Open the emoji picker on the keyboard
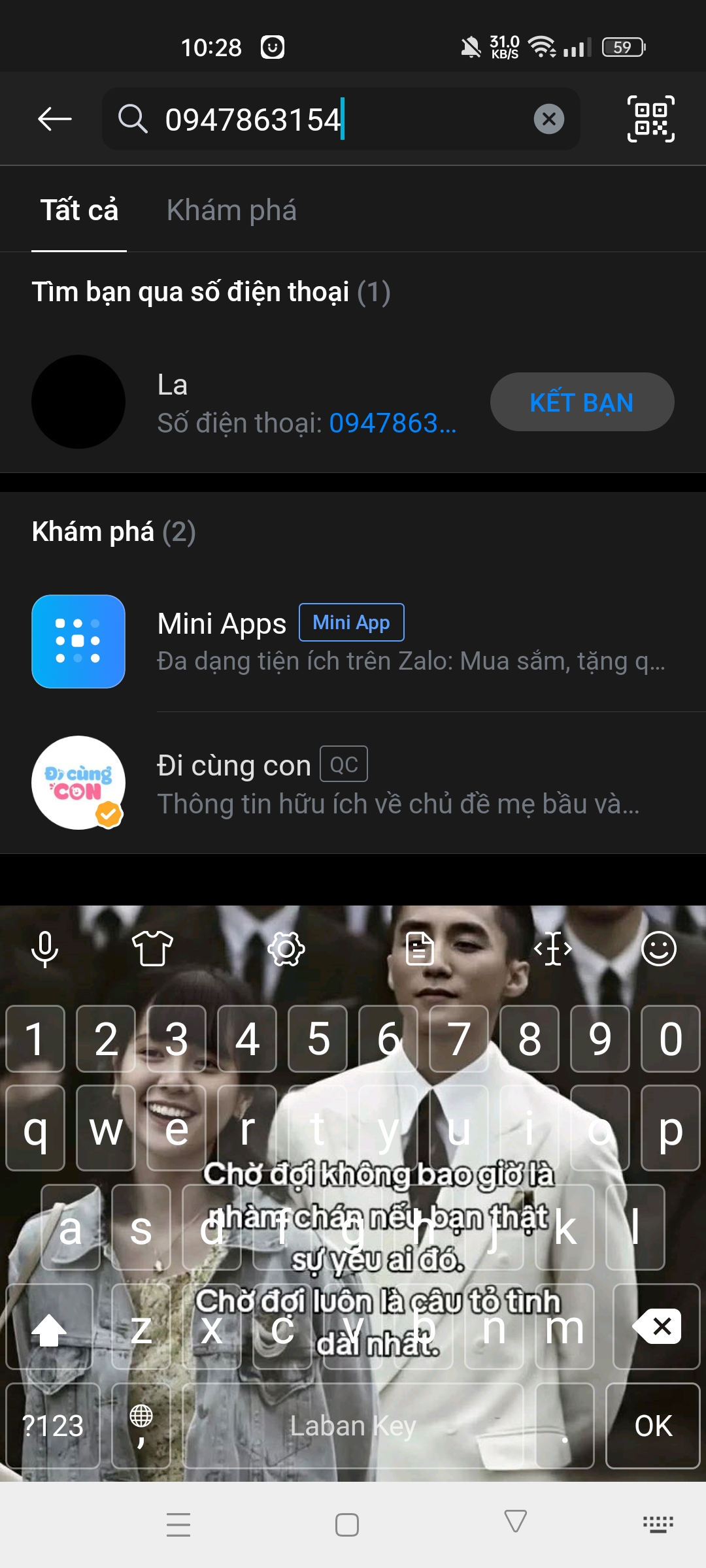Image resolution: width=706 pixels, height=1568 pixels. tap(658, 949)
